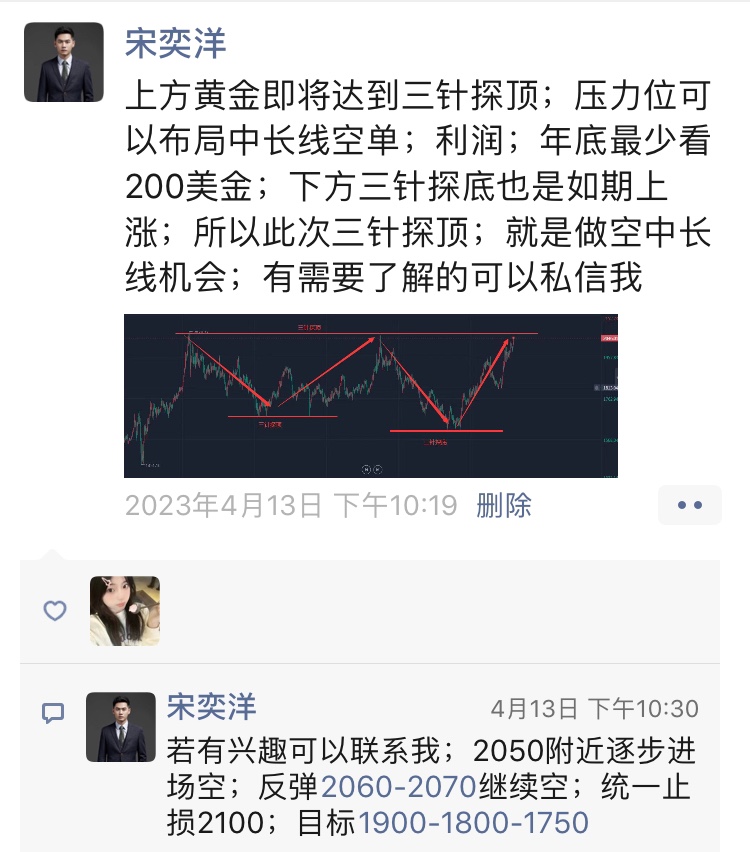Screen dimensions: 750x852
Task: Open the post author name 宋奕洋
Action: [x=175, y=43]
